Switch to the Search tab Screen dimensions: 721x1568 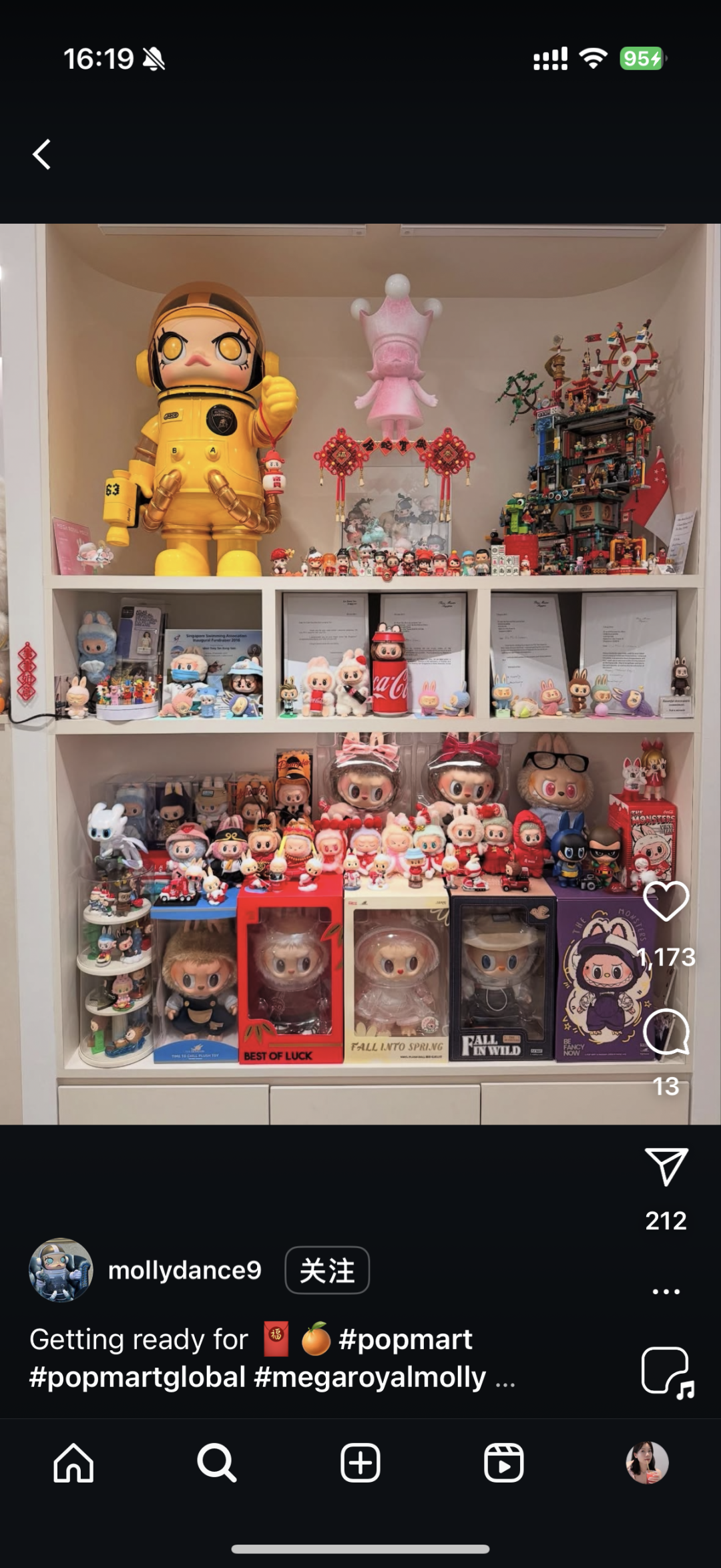tap(217, 1462)
